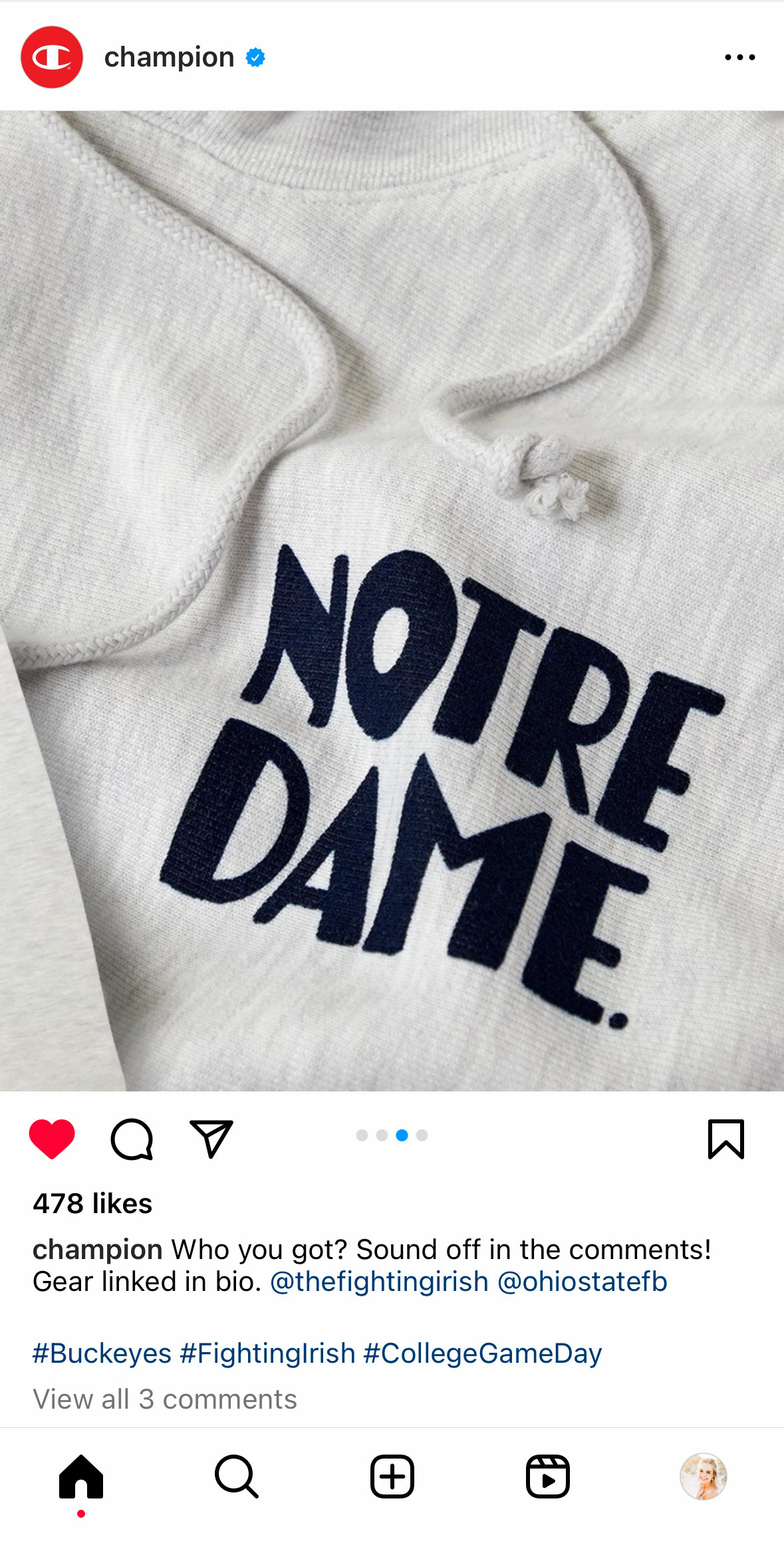Open the #Buckeyes hashtag
This screenshot has height=1557, width=784.
pyautogui.click(x=102, y=1353)
